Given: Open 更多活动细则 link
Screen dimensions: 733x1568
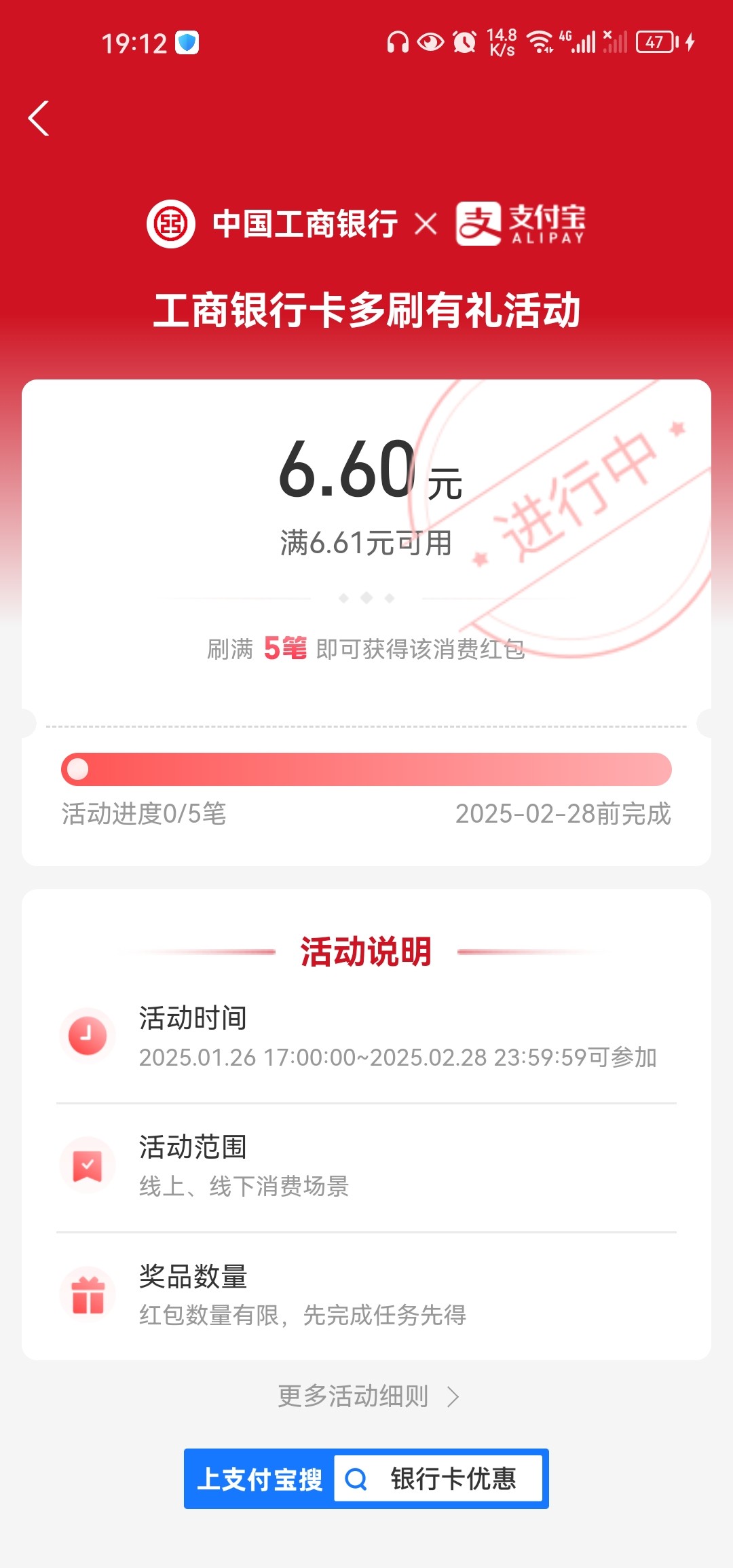Looking at the screenshot, I should pos(367,1396).
